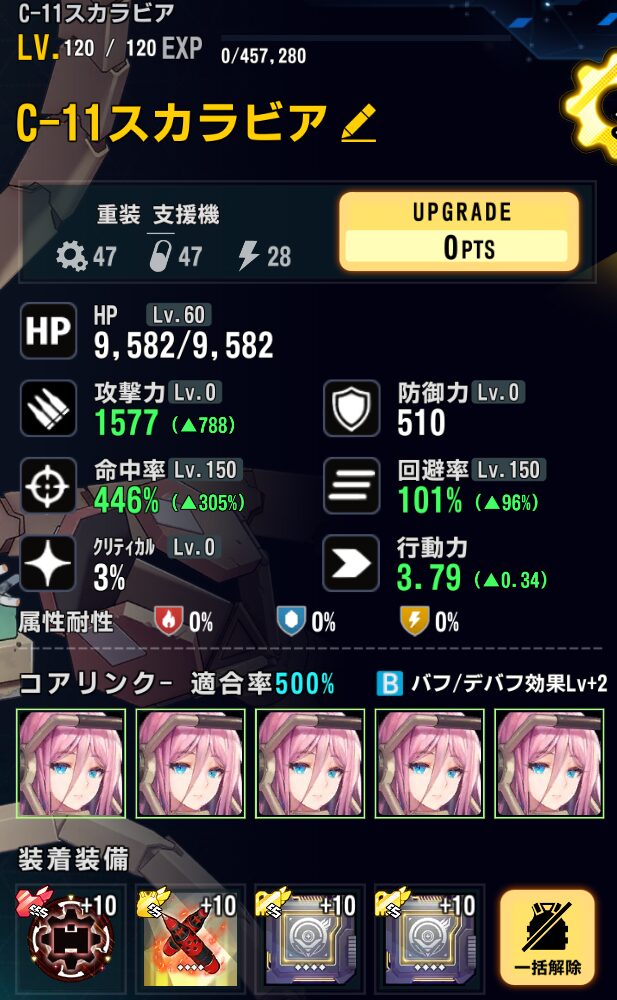Edit the unit name C-11スカラビア
Viewport: 617px width, 1000px height.
coord(358,124)
